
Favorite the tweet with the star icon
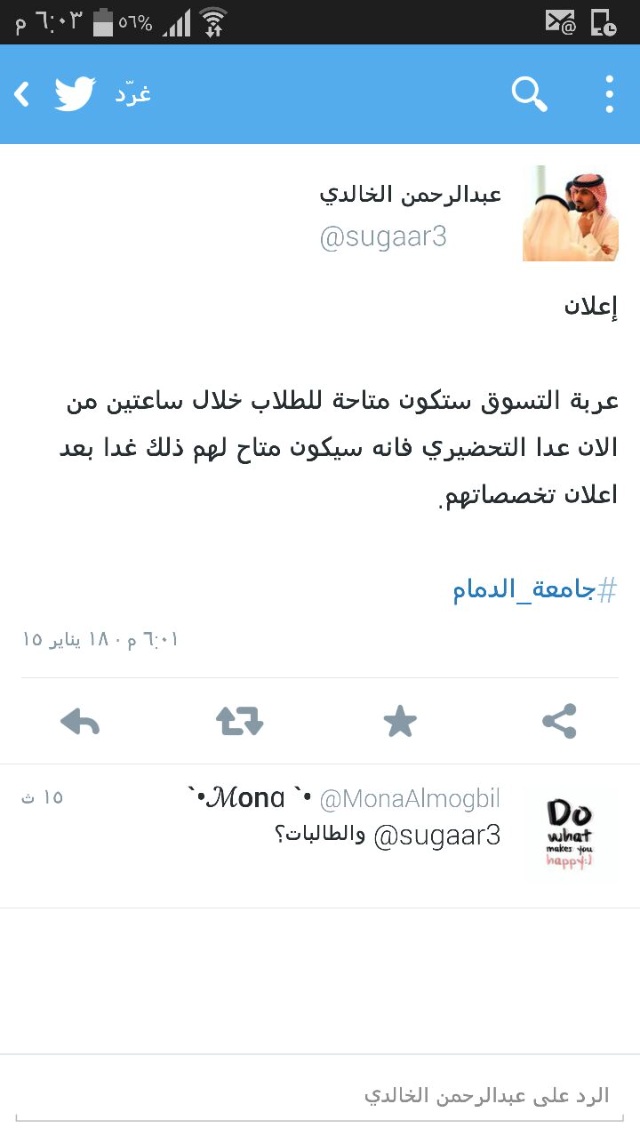point(400,722)
